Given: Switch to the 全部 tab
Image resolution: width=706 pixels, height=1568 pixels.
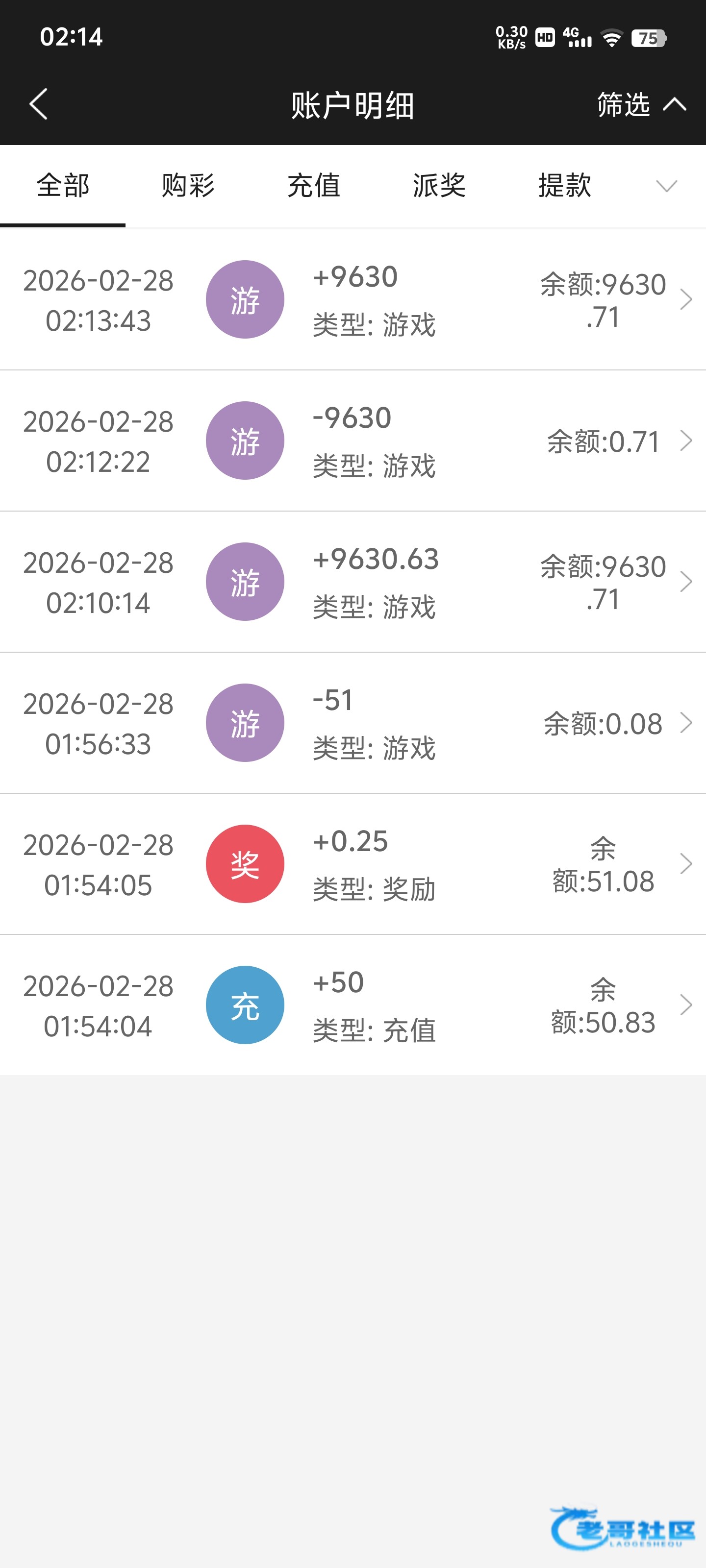Looking at the screenshot, I should pos(63,186).
